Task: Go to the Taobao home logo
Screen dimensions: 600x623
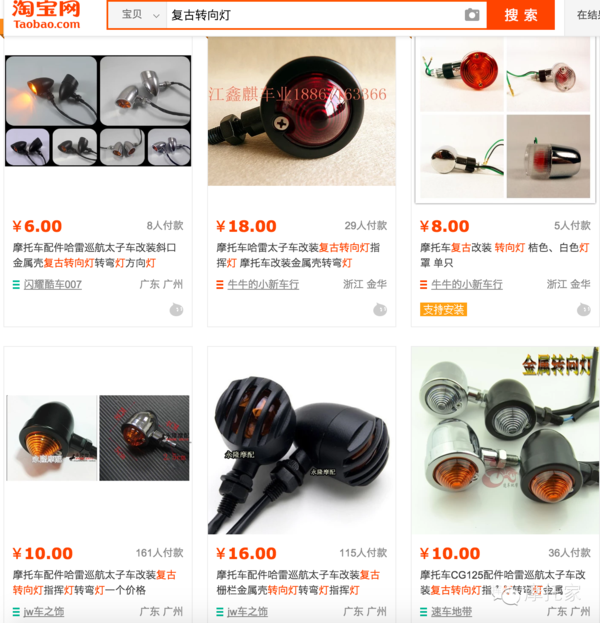Action: [47, 15]
